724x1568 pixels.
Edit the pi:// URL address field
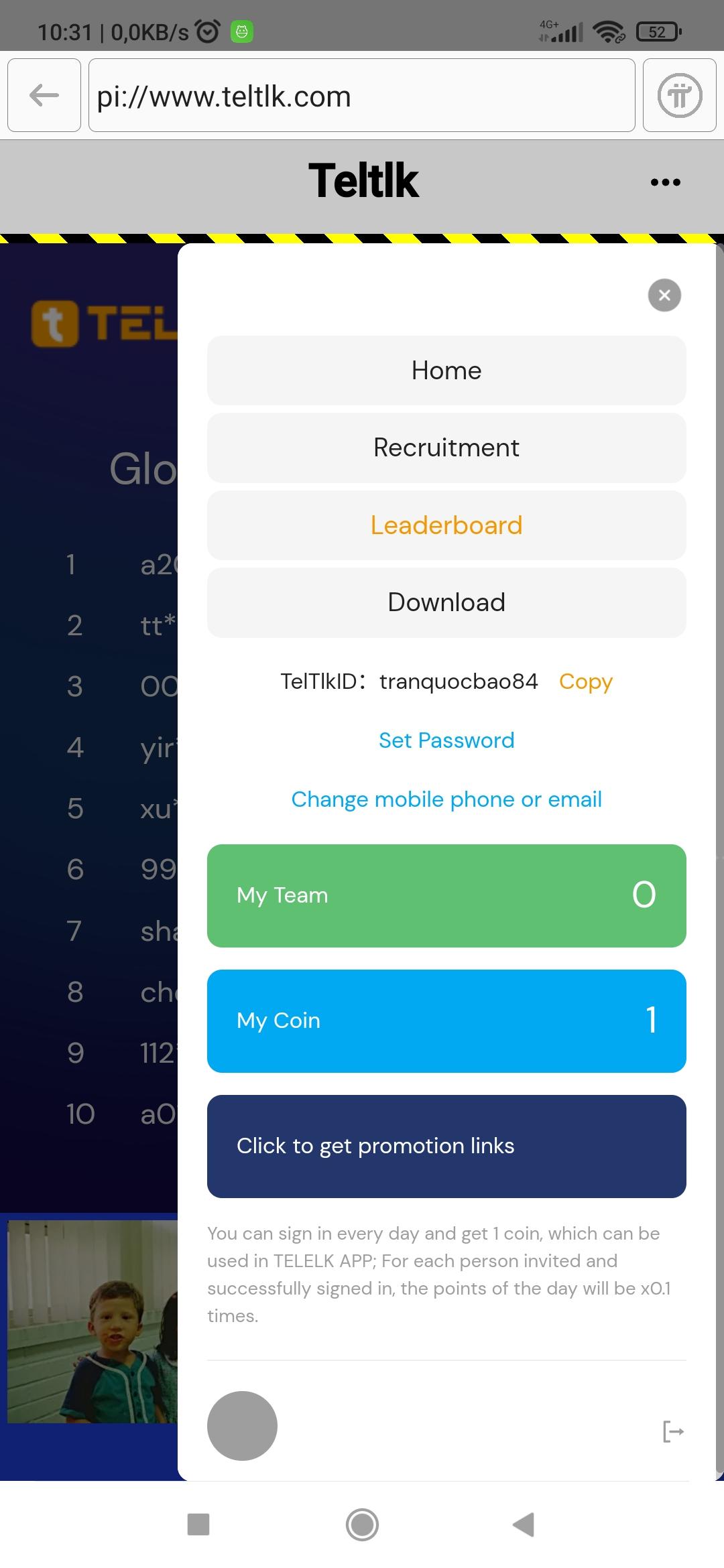coord(362,95)
